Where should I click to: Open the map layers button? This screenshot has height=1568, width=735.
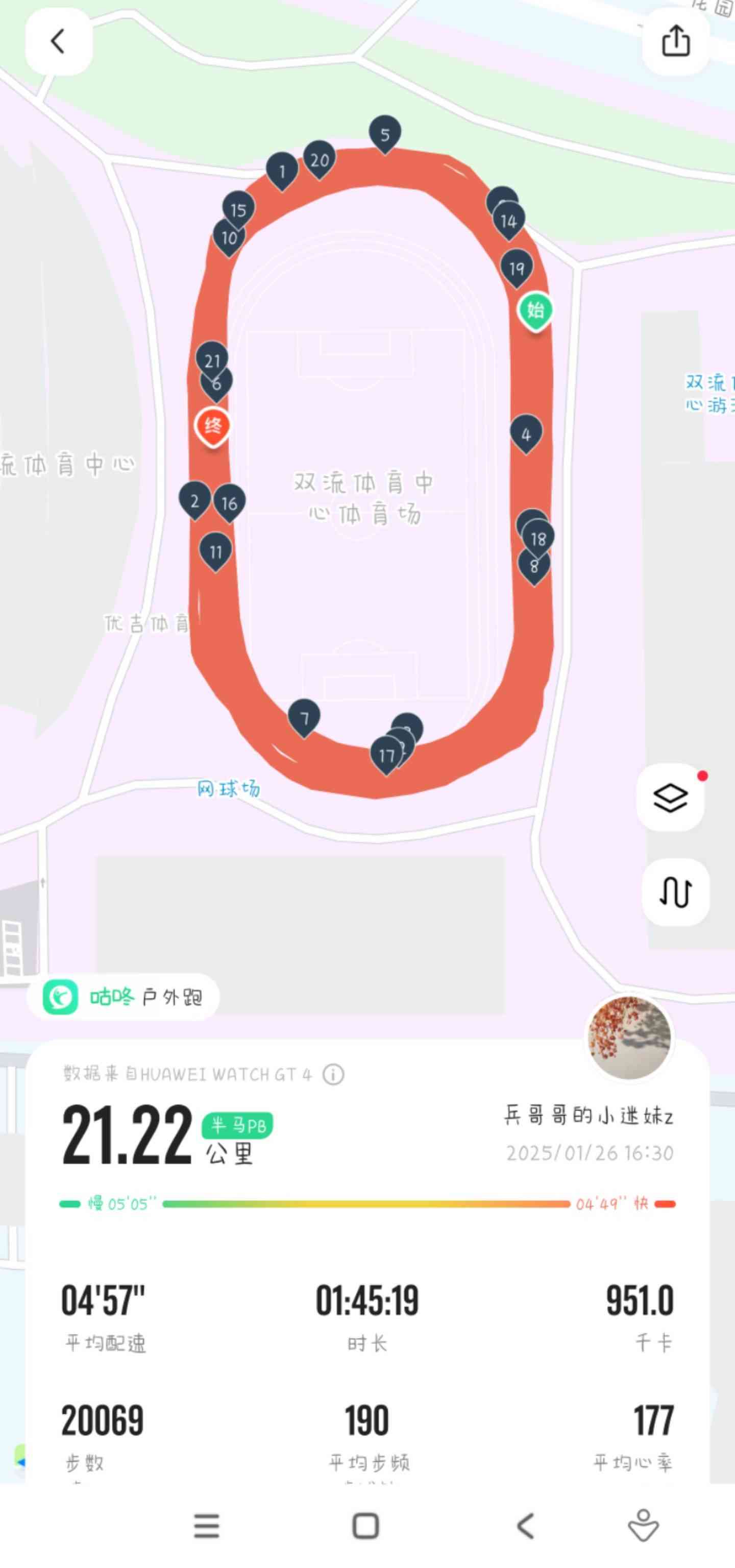(x=671, y=798)
